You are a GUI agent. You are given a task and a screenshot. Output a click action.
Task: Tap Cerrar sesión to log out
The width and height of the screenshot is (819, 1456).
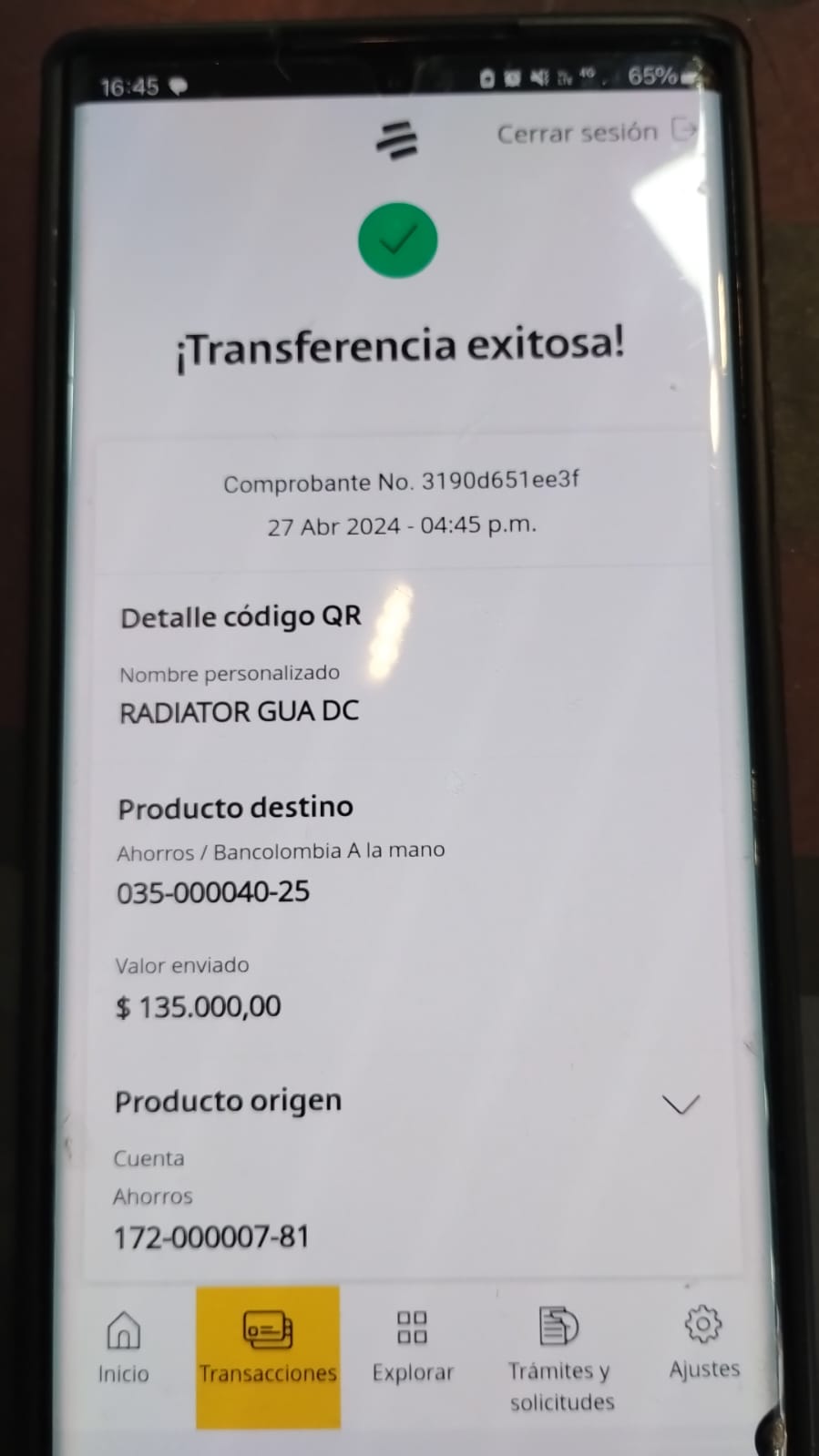pyautogui.click(x=596, y=133)
